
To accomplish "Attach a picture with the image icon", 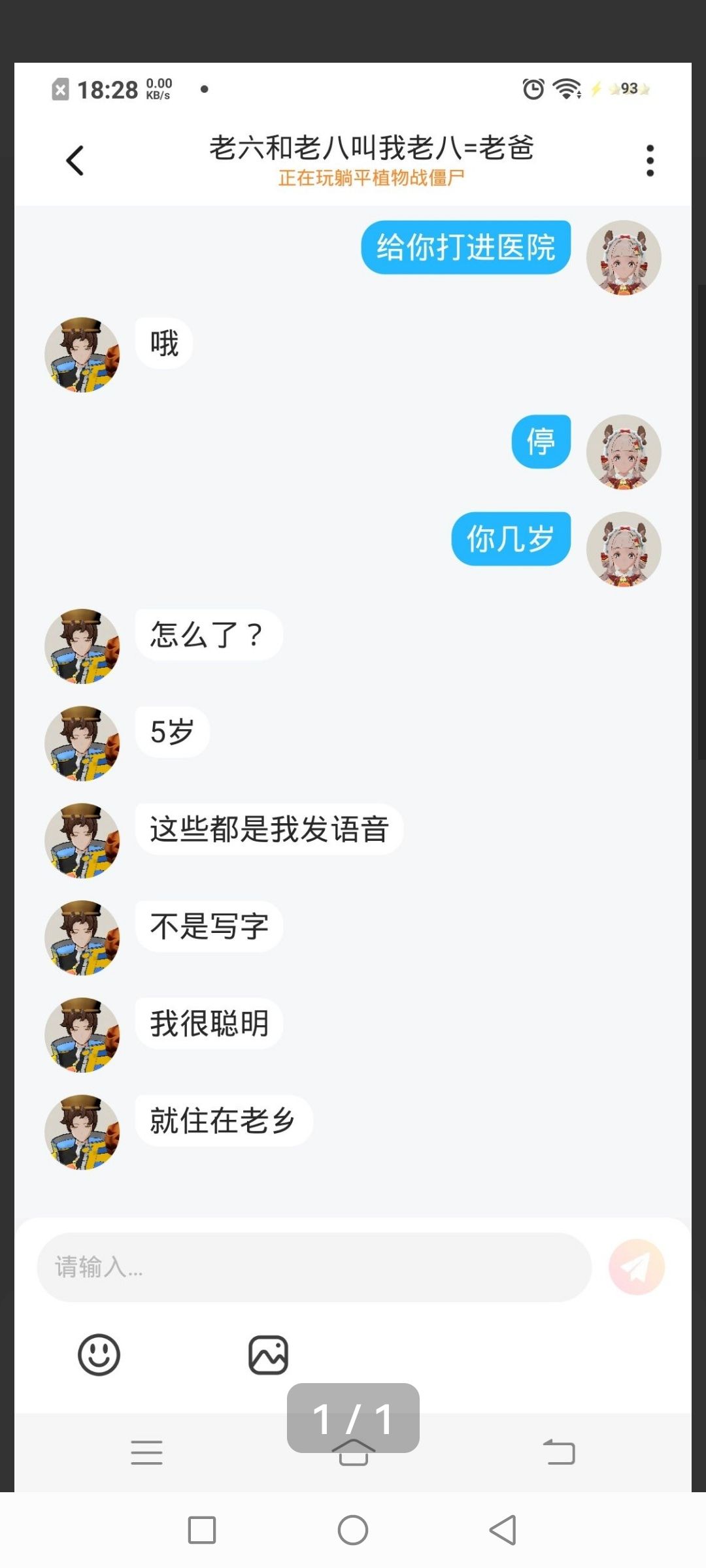I will (x=268, y=1354).
